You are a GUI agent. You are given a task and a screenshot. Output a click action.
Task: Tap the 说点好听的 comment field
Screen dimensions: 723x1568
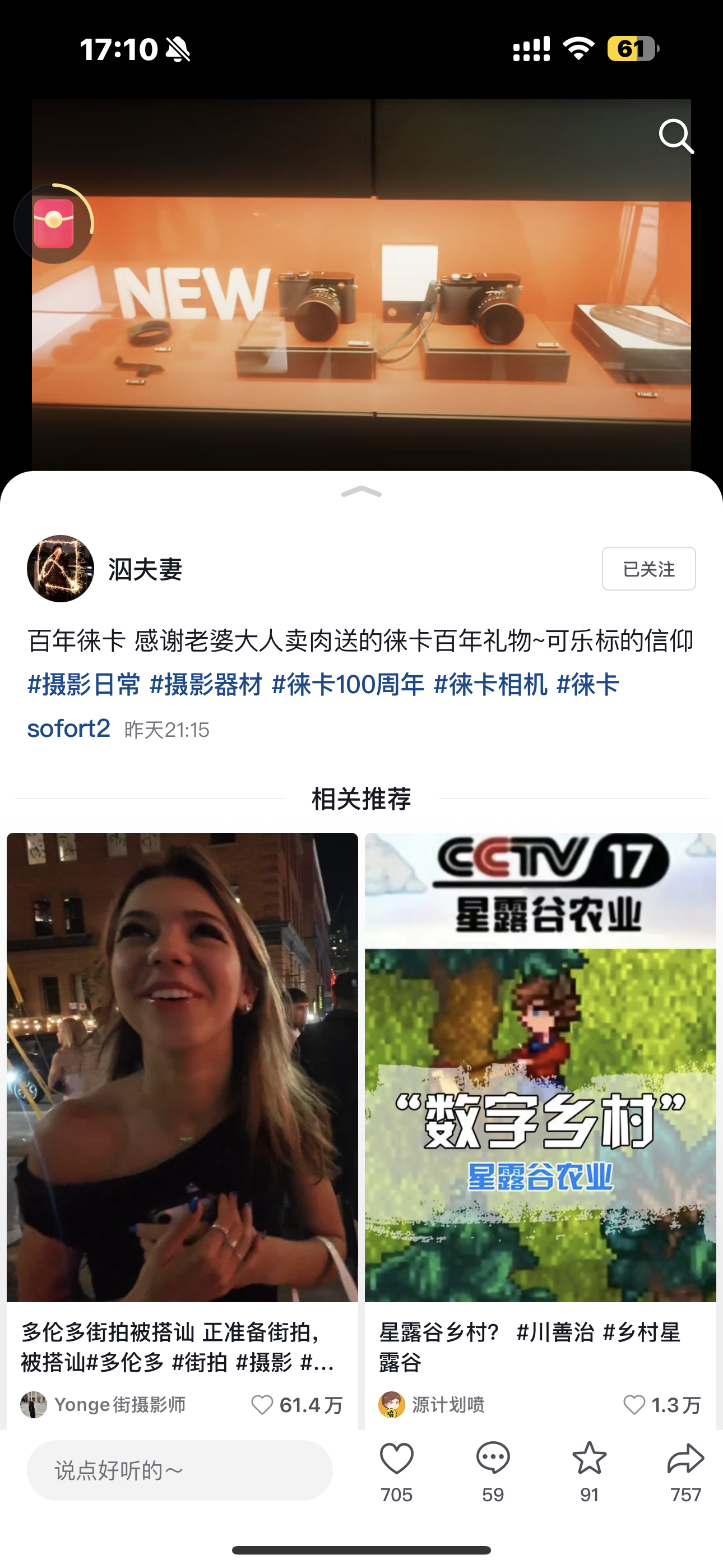pos(179,1470)
